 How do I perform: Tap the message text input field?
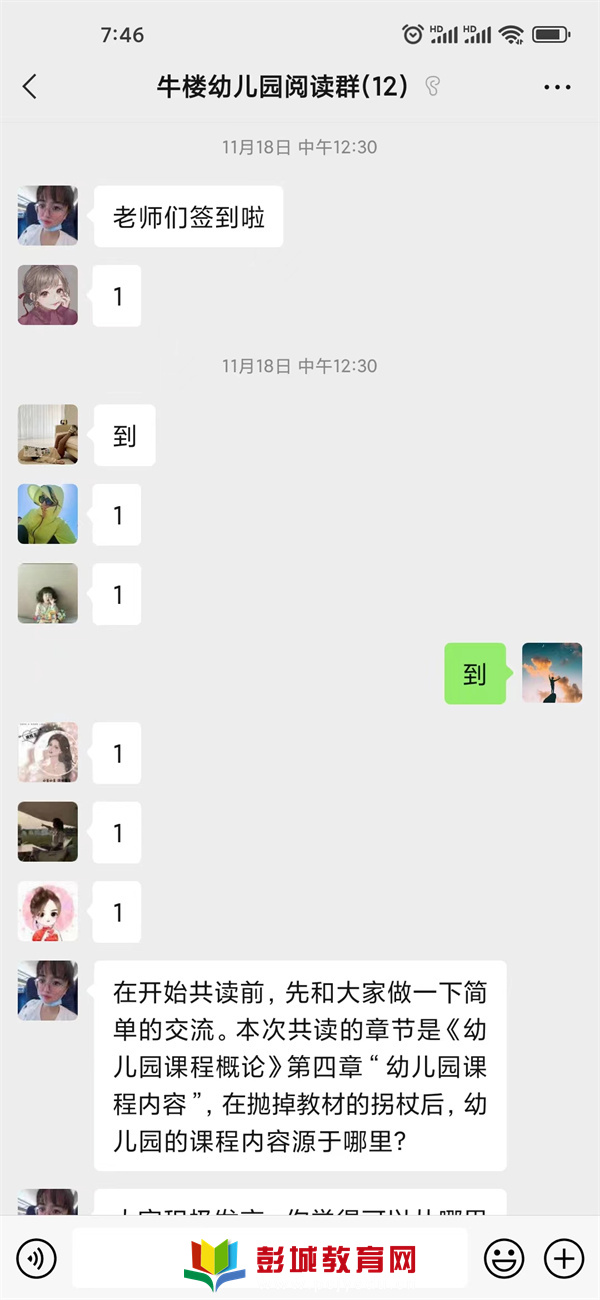270,1258
